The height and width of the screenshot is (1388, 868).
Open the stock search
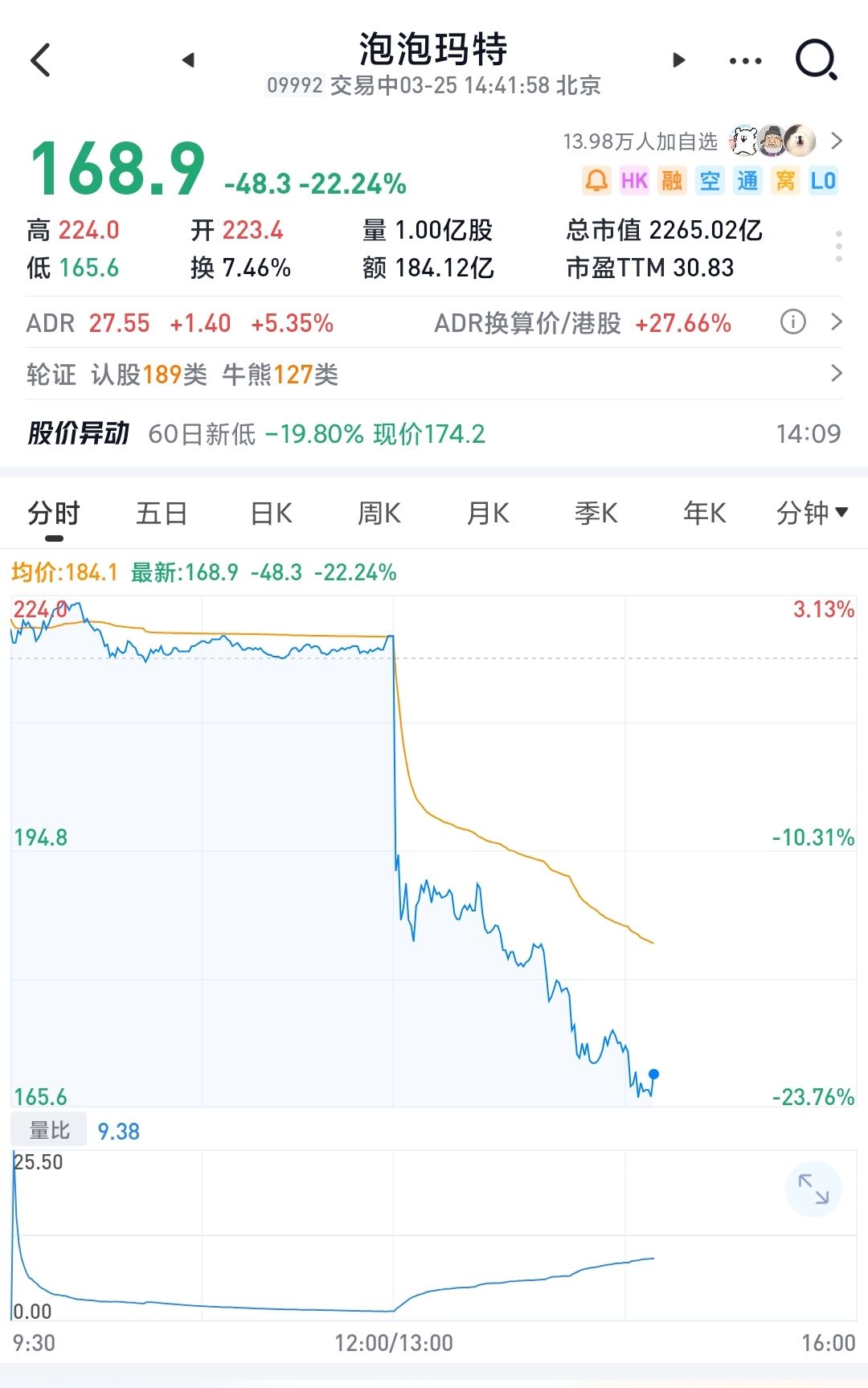(x=816, y=60)
